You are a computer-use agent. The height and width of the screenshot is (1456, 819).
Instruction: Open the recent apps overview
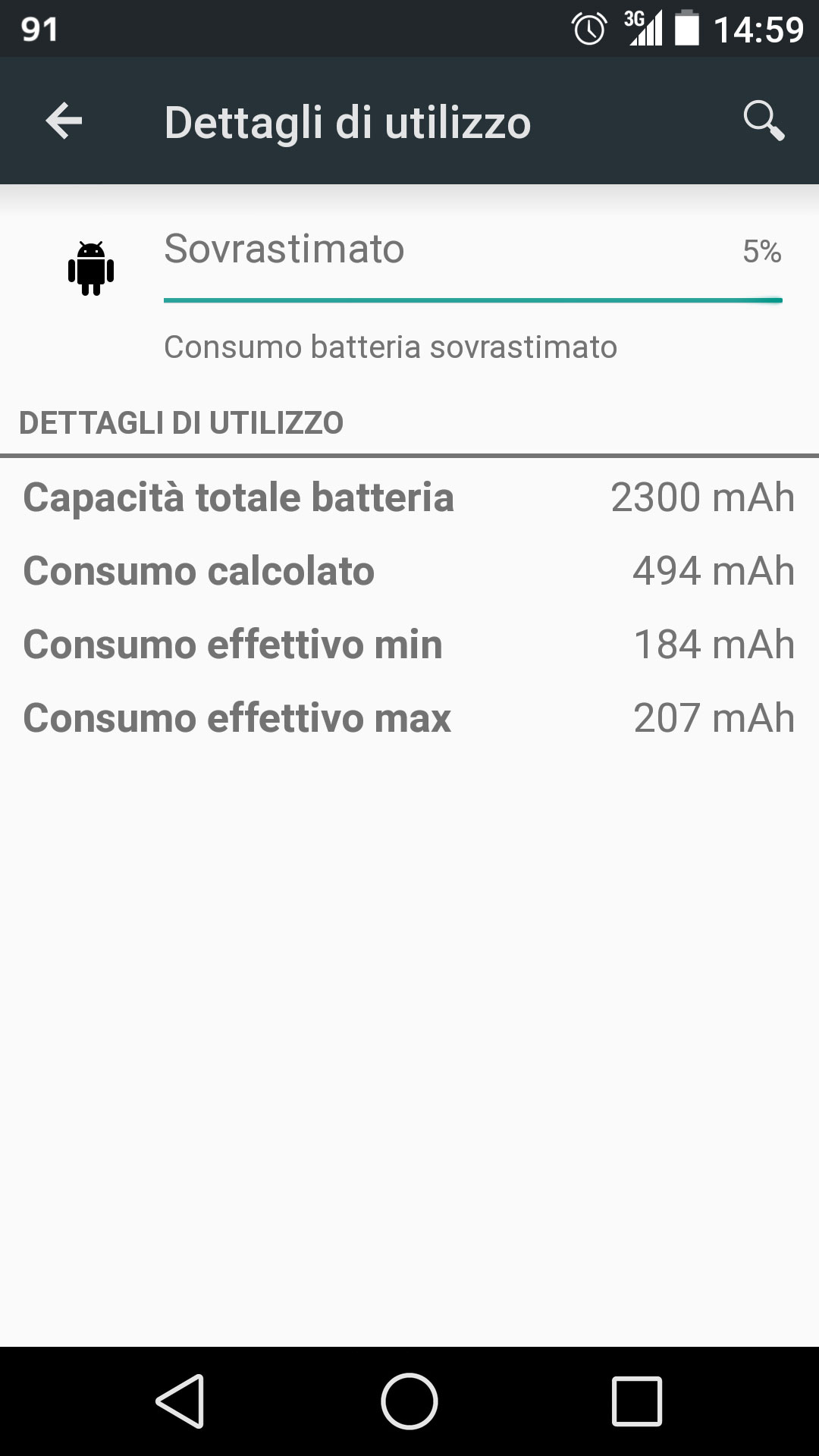coord(637,1401)
